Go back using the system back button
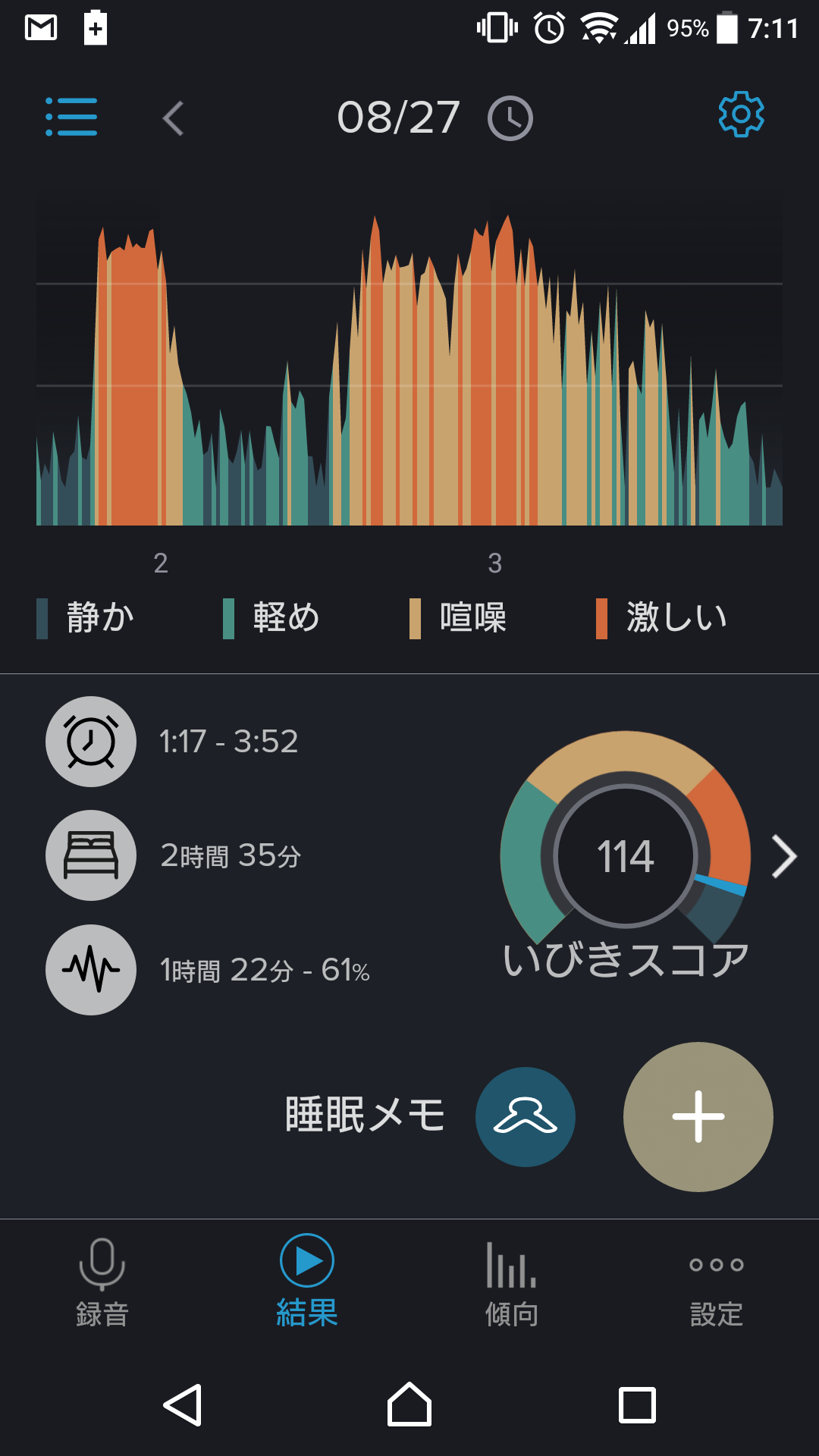The width and height of the screenshot is (819, 1456). click(x=183, y=1405)
